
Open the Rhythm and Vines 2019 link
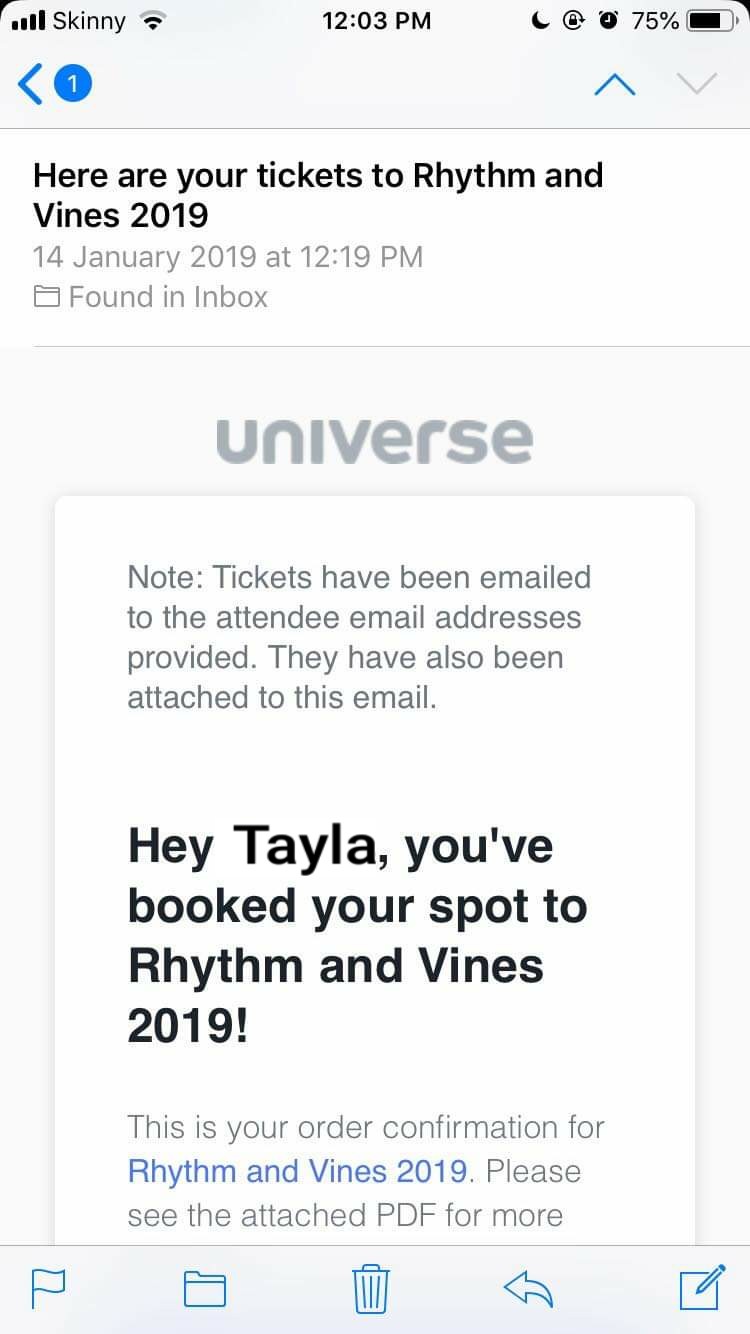point(297,1171)
